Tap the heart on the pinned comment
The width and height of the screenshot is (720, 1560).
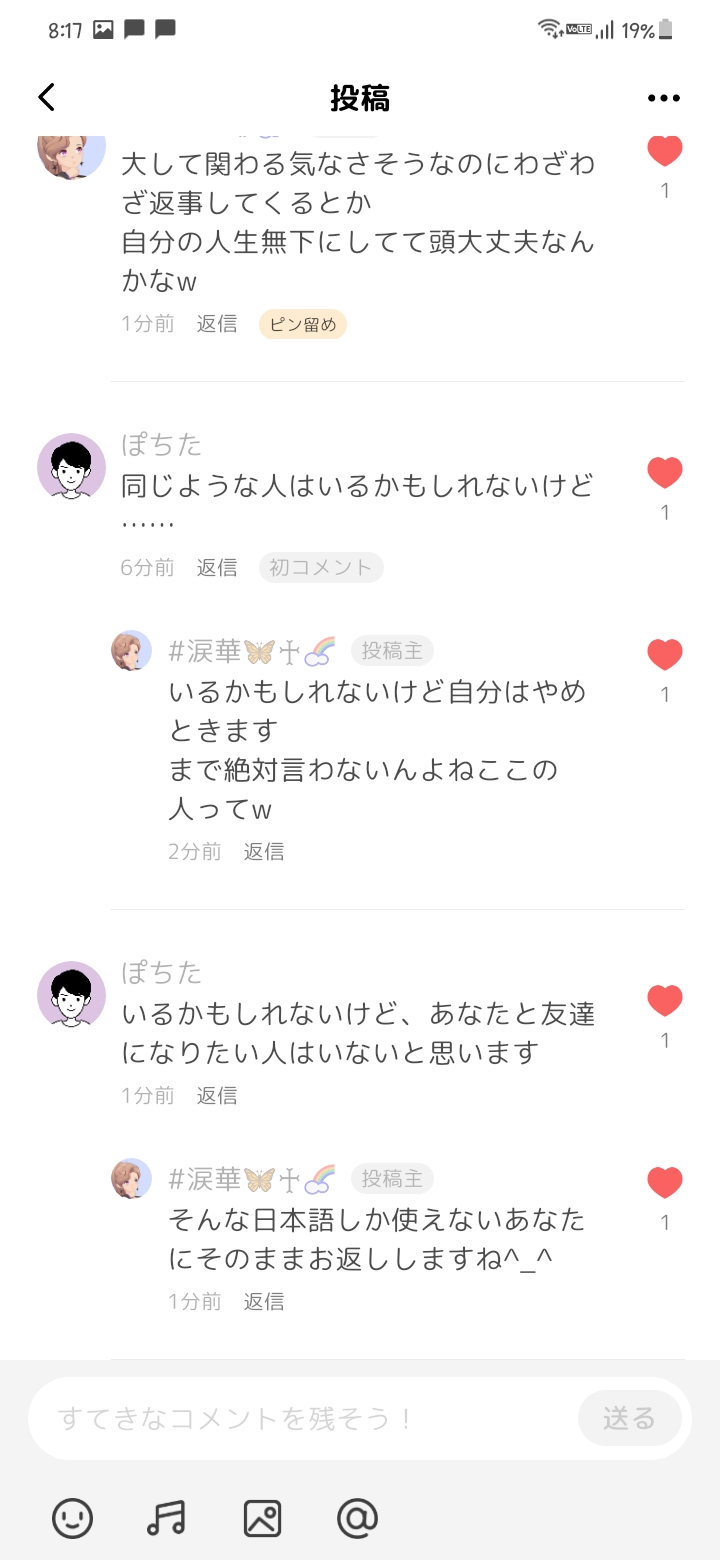pyautogui.click(x=664, y=149)
